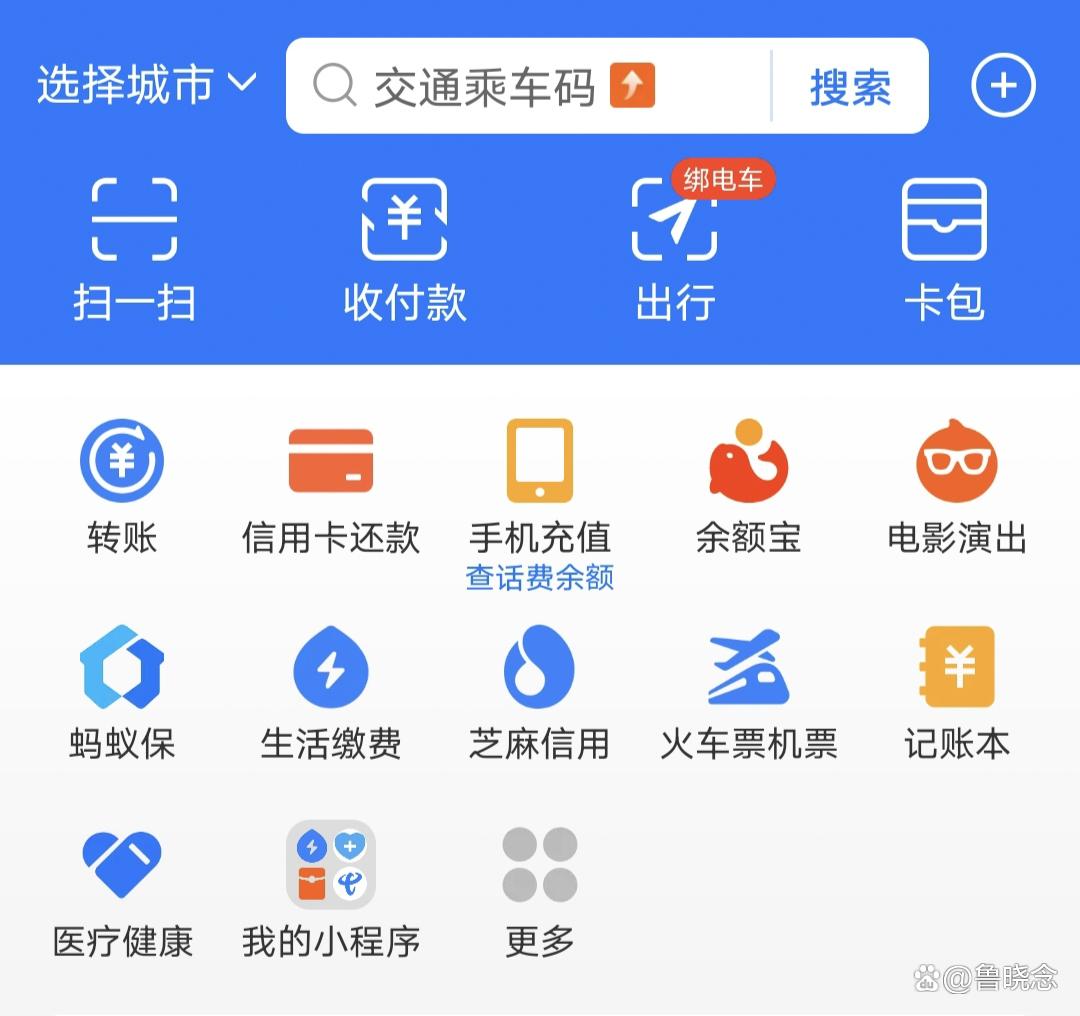Hit the 搜索 button
The width and height of the screenshot is (1080, 1016).
(850, 87)
